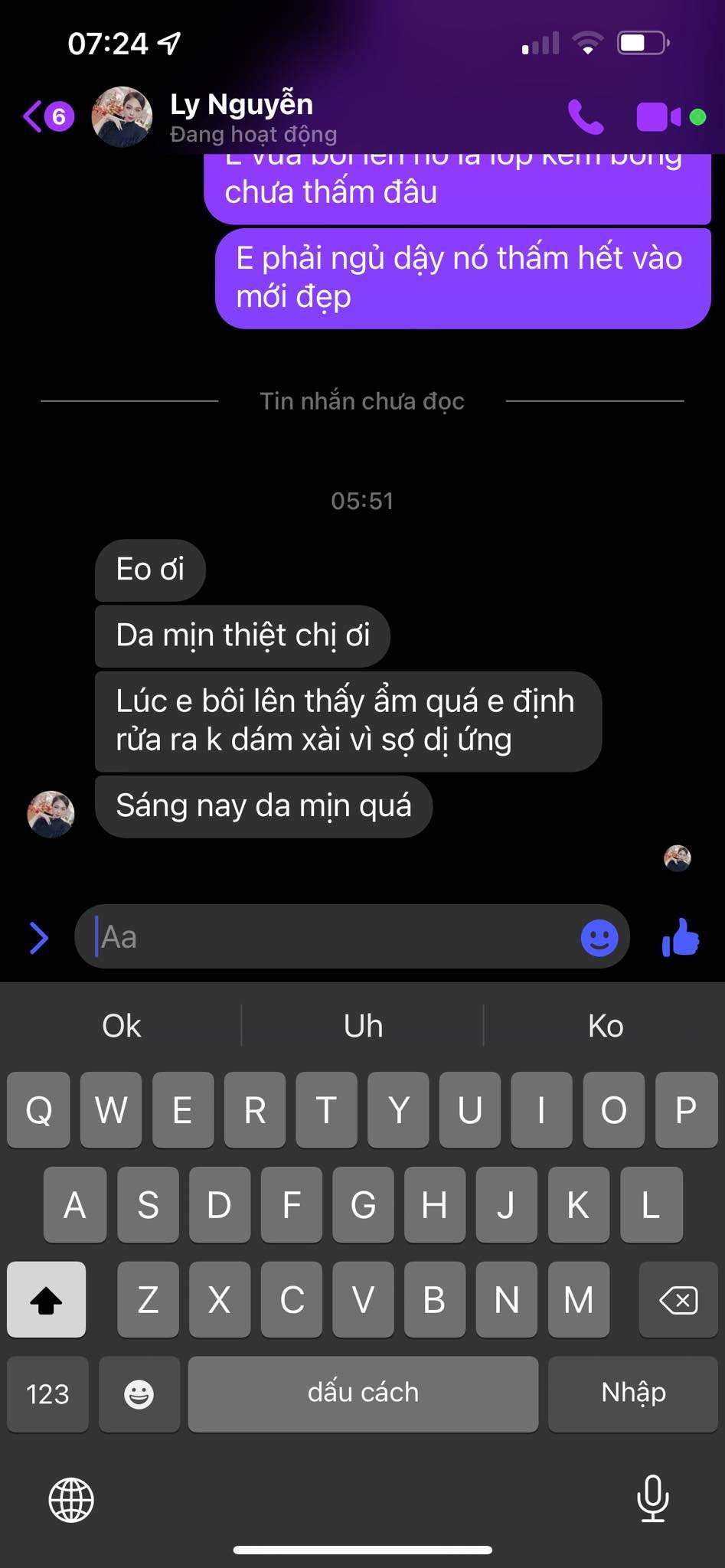Open the emoji picker in message field
Viewport: 725px width, 1568px height.
point(599,937)
